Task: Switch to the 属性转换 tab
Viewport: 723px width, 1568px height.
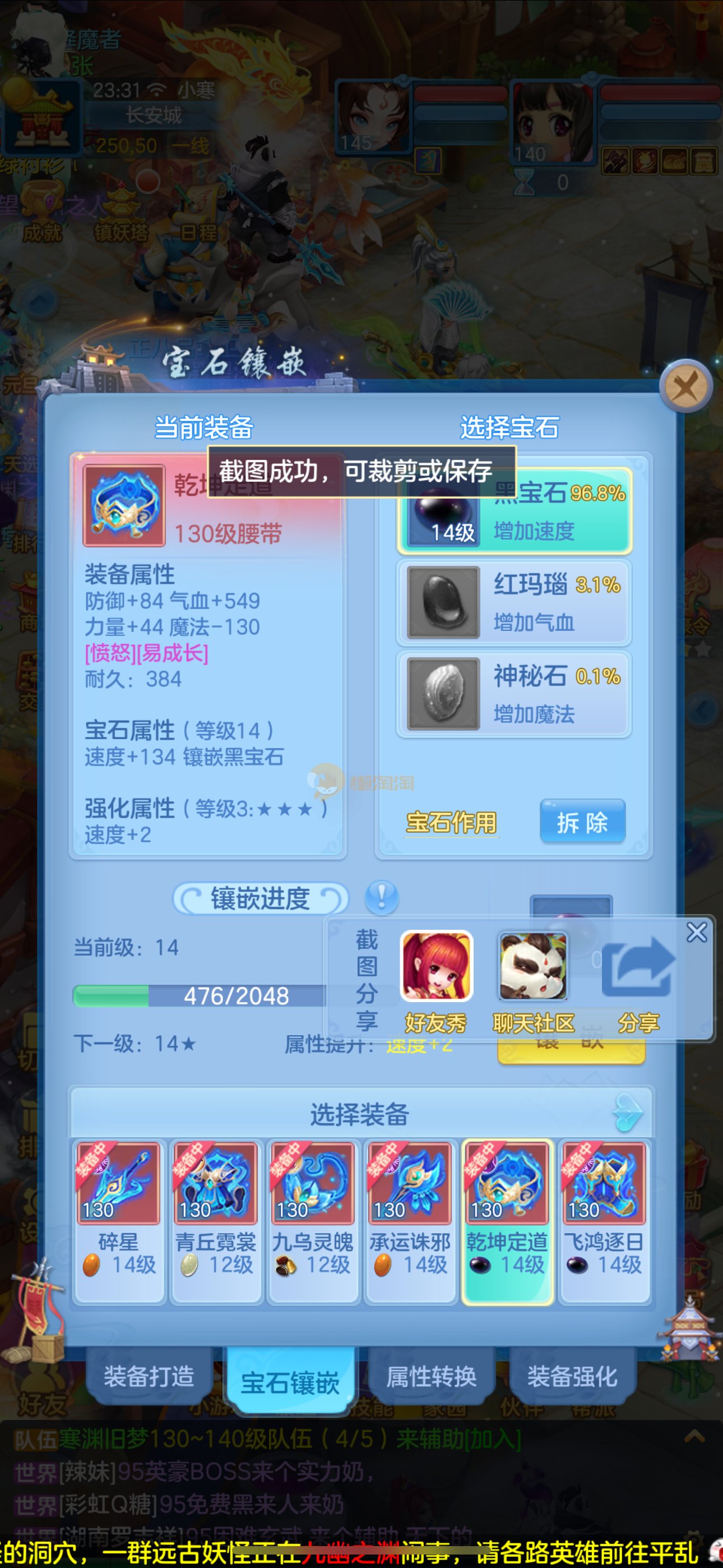Action: [x=431, y=1376]
